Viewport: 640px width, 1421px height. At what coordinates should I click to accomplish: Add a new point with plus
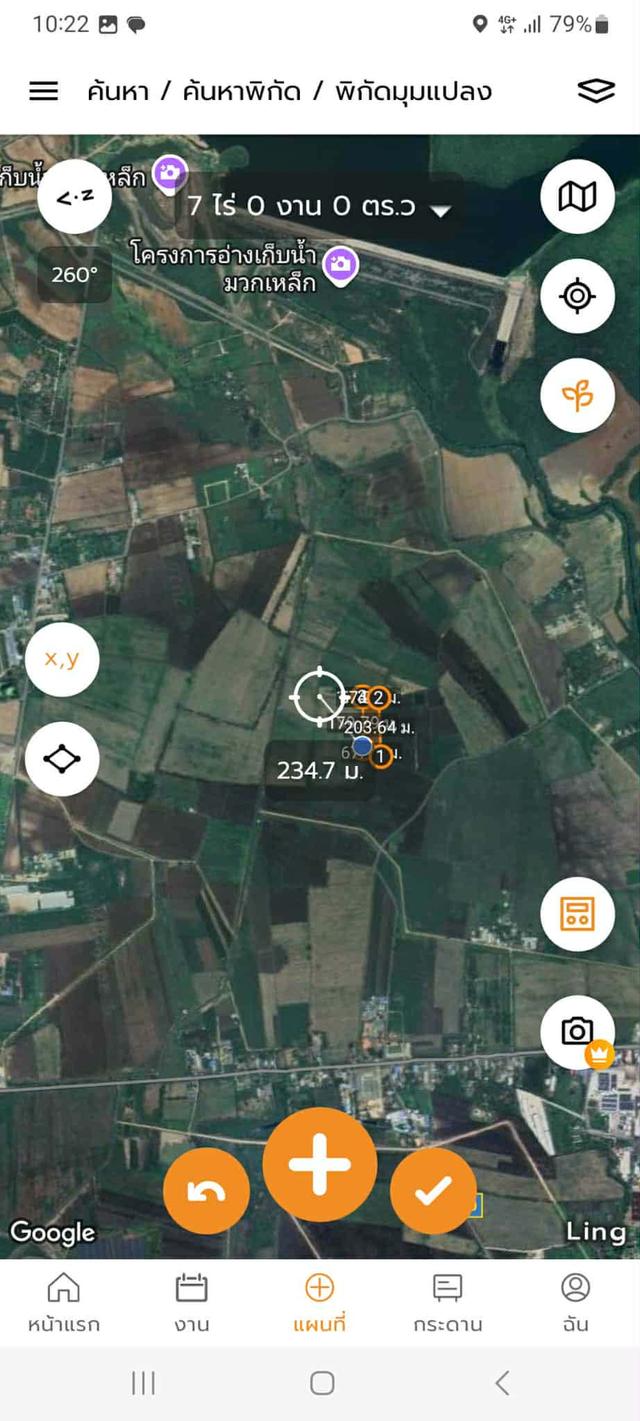point(320,1165)
